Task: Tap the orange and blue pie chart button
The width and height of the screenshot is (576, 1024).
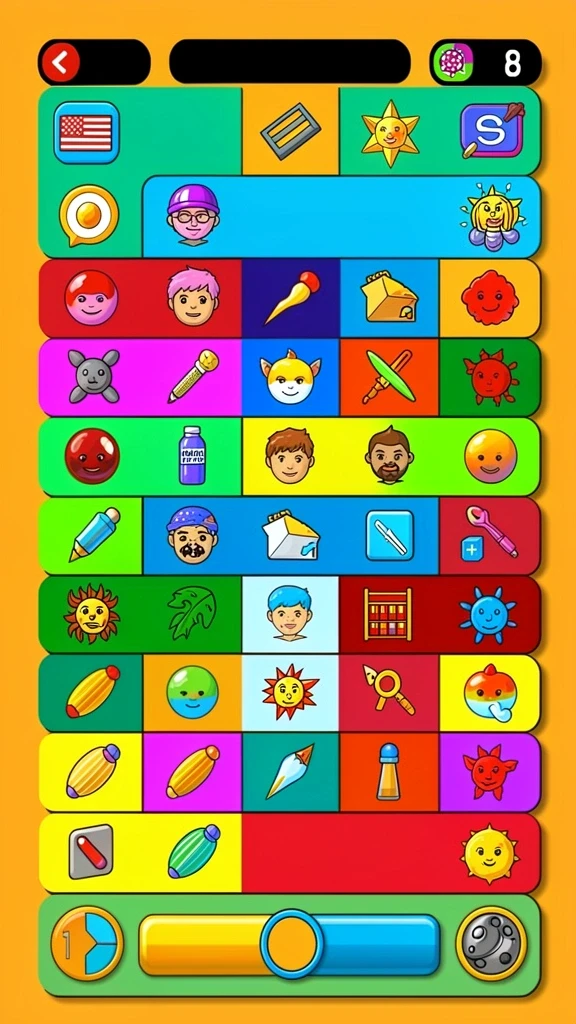Action: click(87, 944)
